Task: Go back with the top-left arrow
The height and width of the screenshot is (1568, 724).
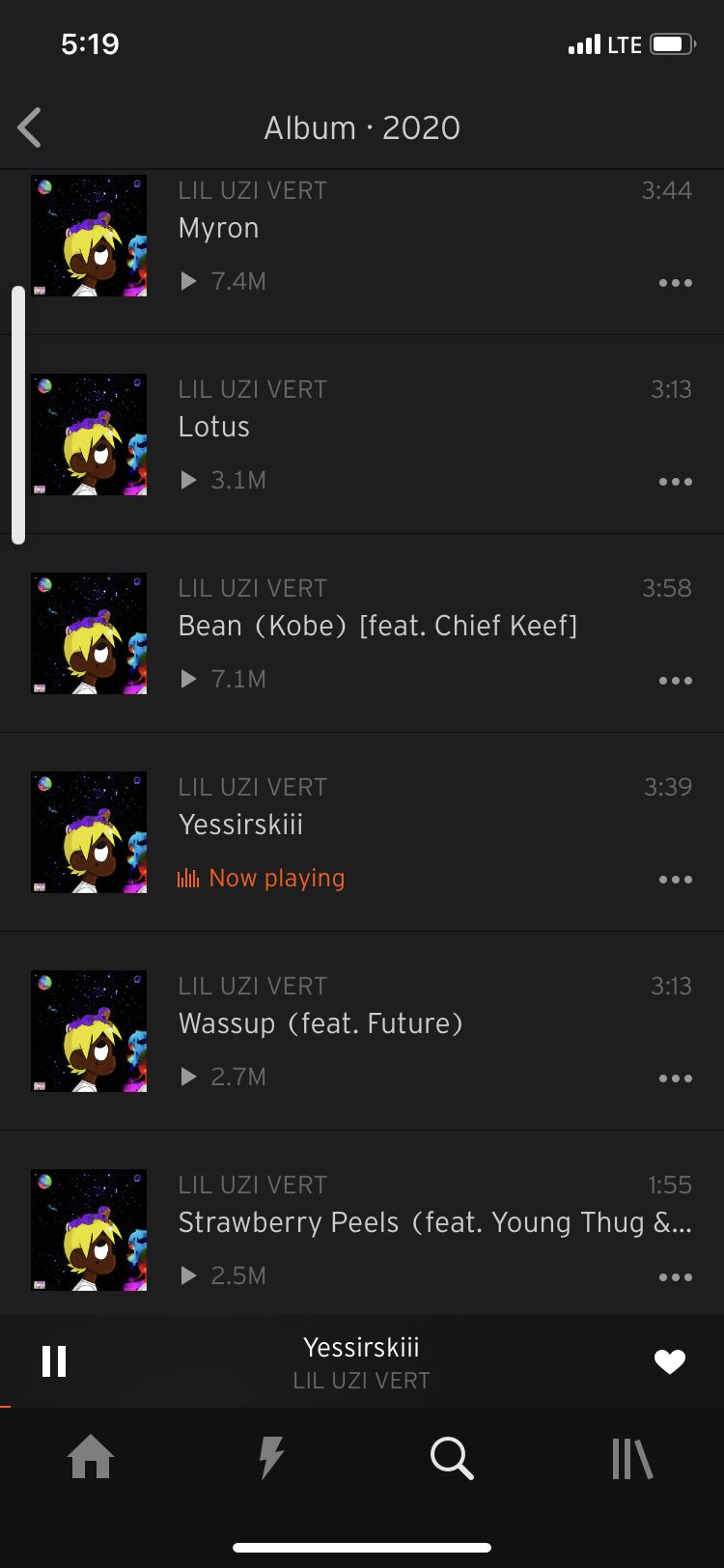Action: [30, 127]
